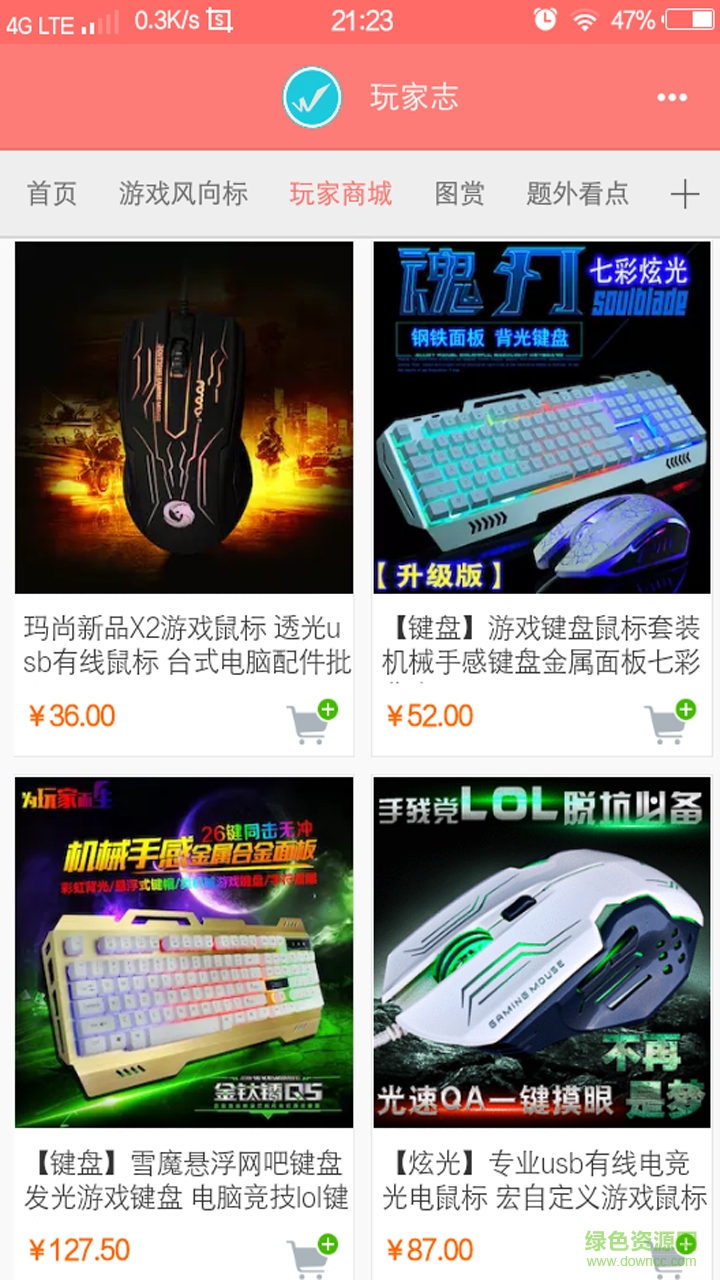
Task: Add the ¥87.00 mouse to cart
Action: (x=669, y=1255)
